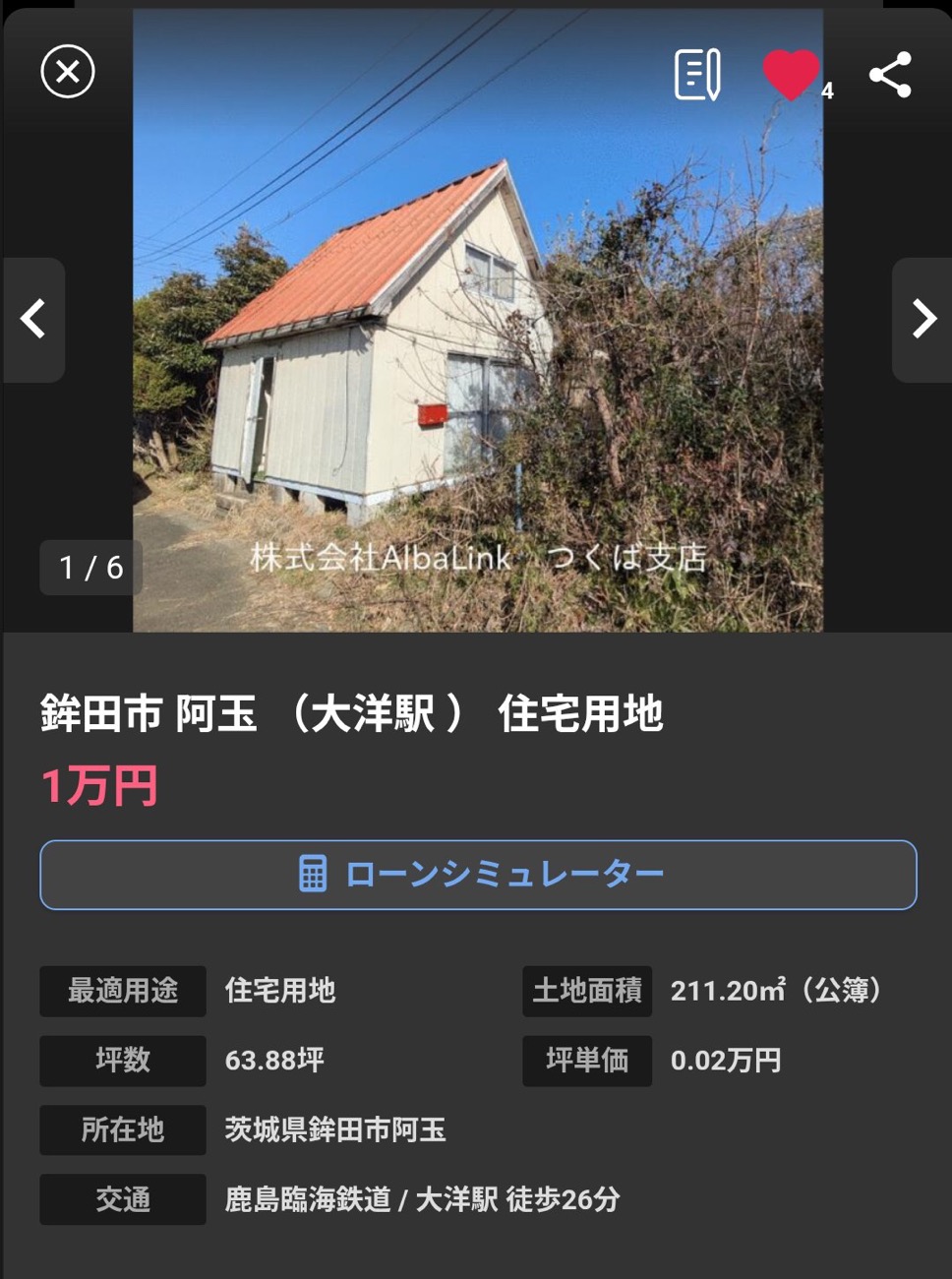Close the property detail view
This screenshot has width=952, height=1279.
[x=67, y=72]
